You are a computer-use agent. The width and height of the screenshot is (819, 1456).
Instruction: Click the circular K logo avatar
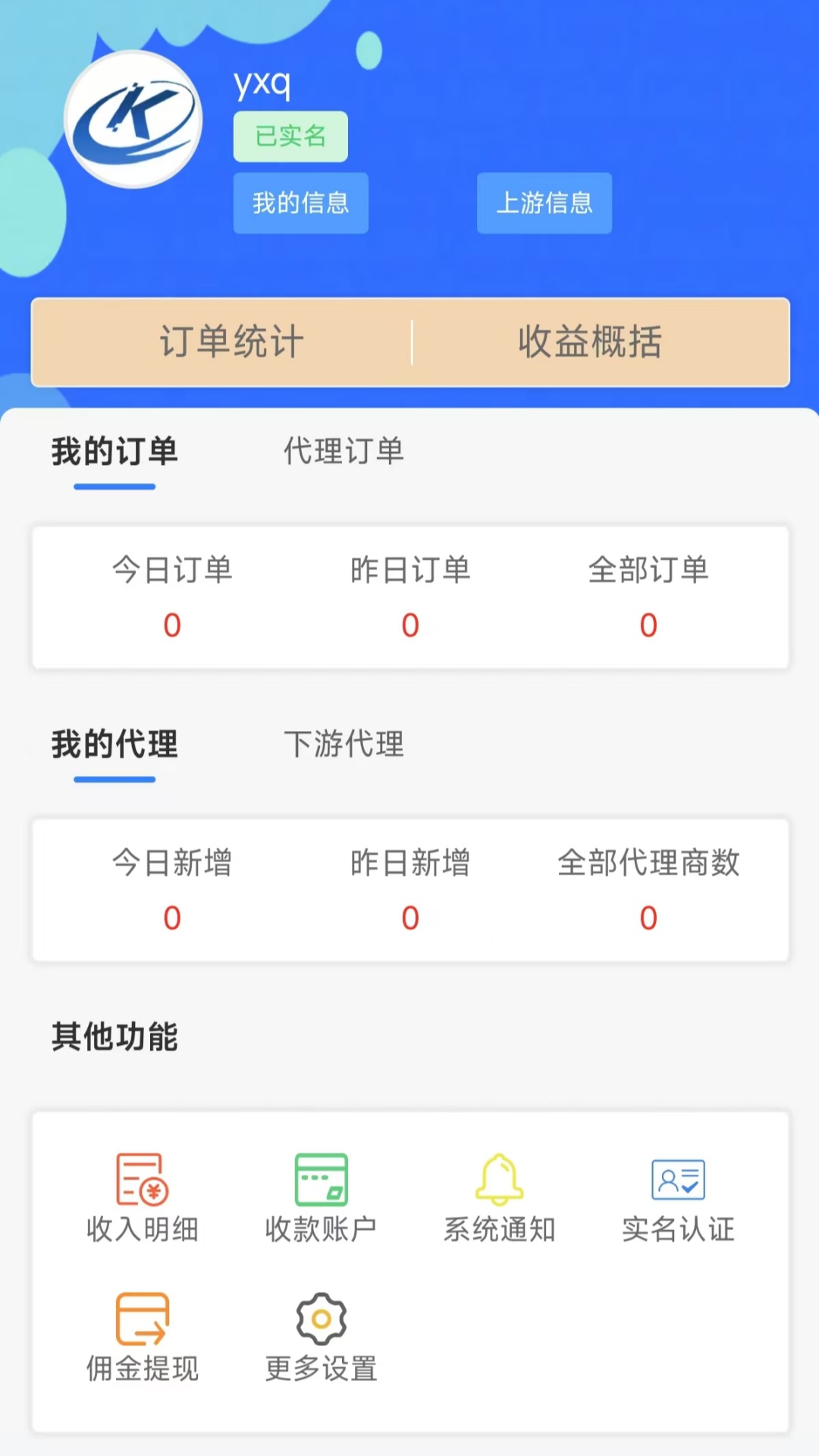click(x=133, y=119)
